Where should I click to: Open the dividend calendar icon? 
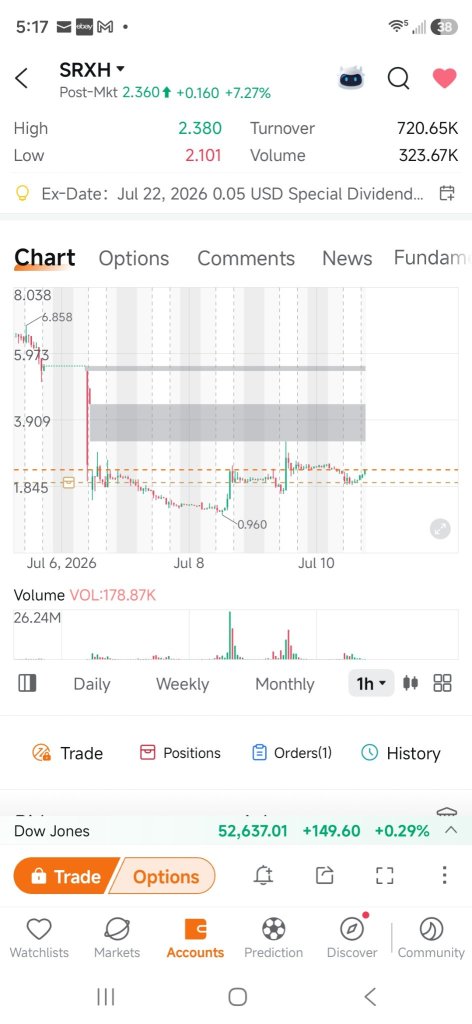click(x=447, y=193)
